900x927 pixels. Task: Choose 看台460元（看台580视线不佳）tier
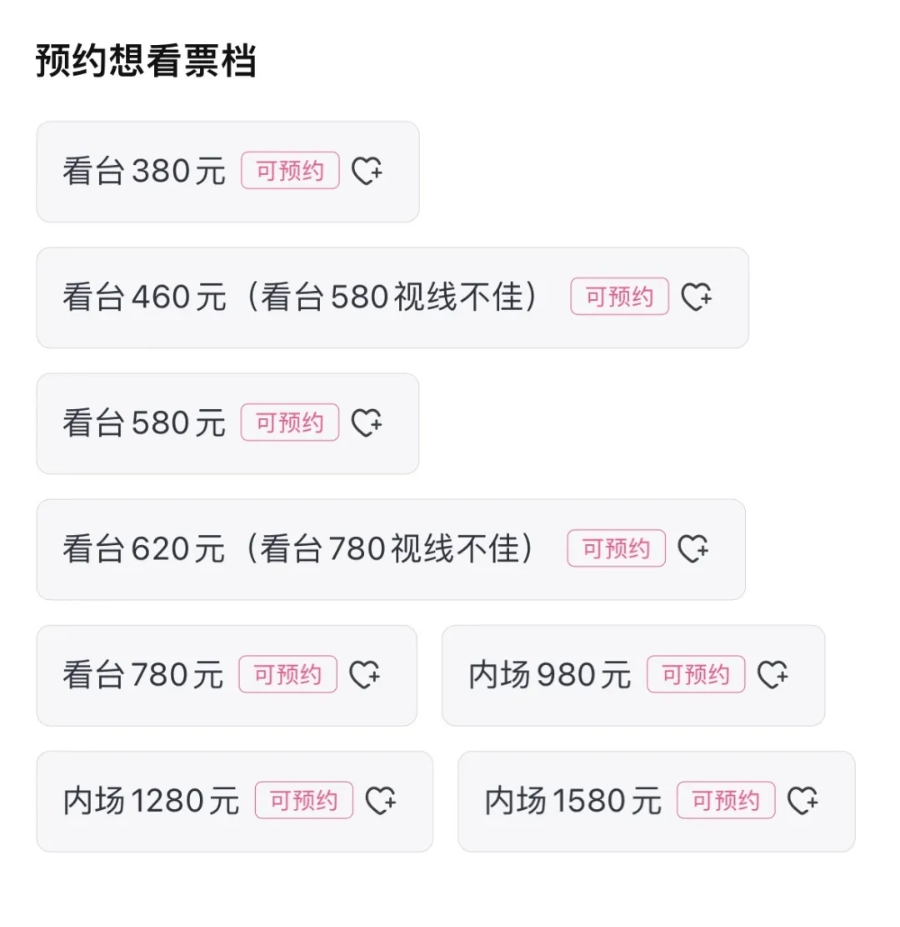click(x=300, y=297)
